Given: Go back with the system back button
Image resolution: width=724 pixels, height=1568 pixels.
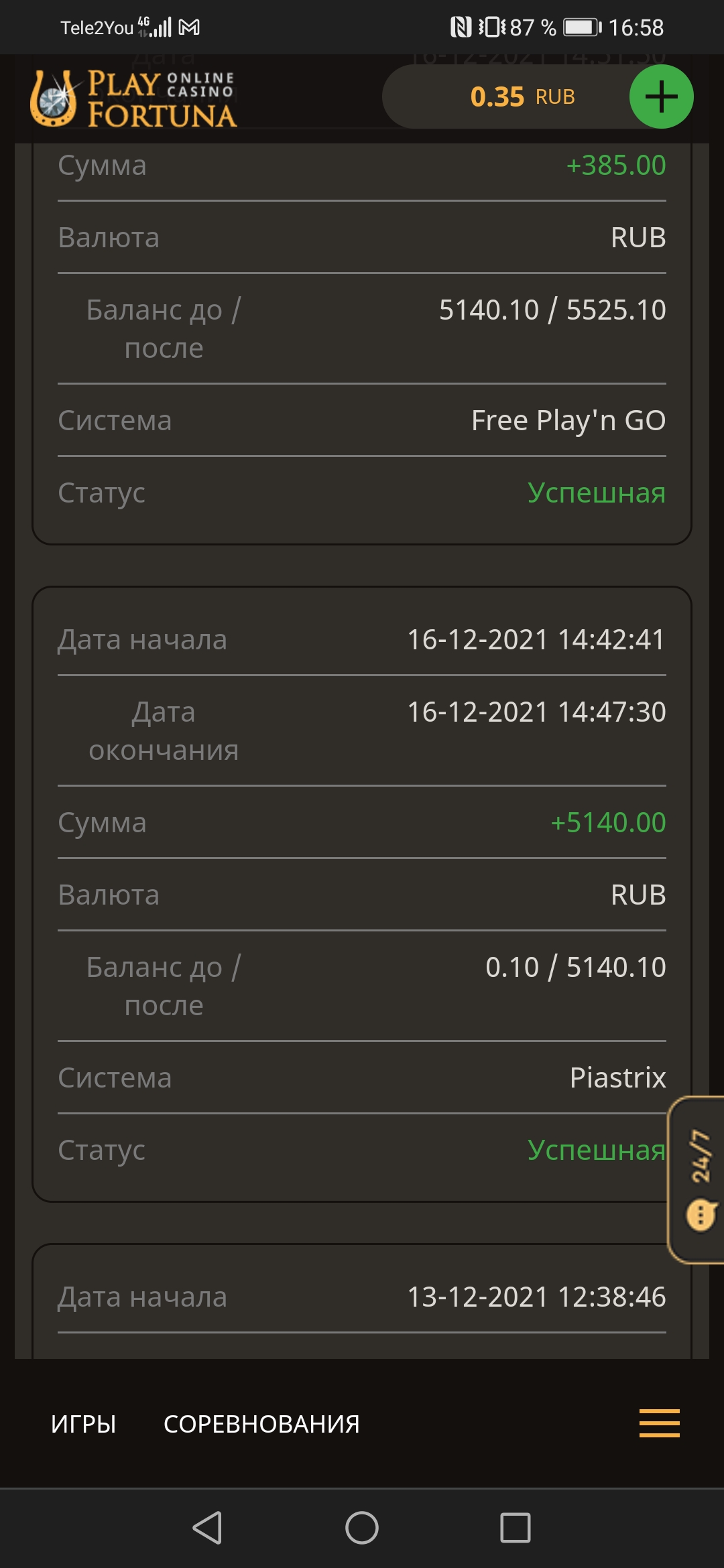Looking at the screenshot, I should coord(207,1528).
